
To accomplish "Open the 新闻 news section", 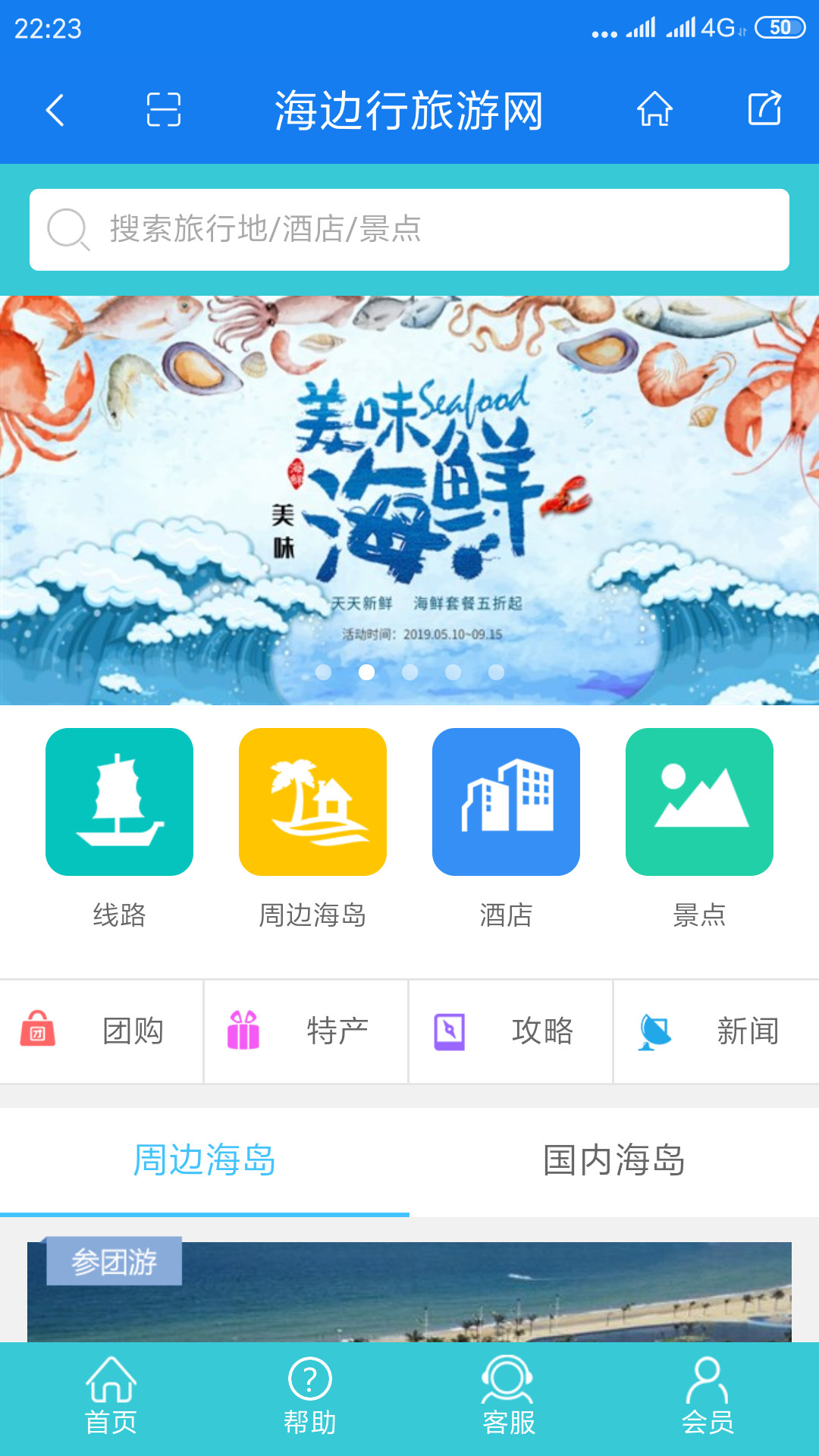I will (716, 1031).
